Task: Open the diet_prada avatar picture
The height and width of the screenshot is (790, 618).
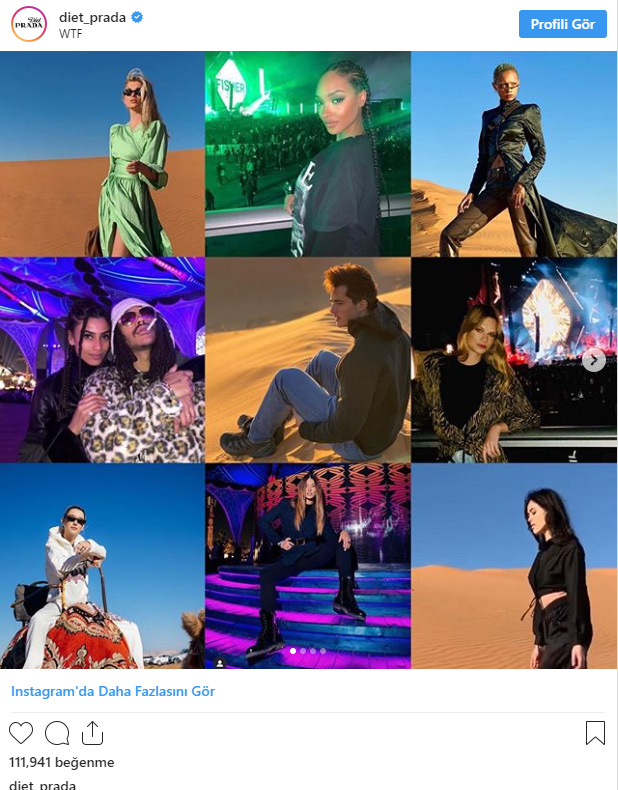Action: [28, 24]
